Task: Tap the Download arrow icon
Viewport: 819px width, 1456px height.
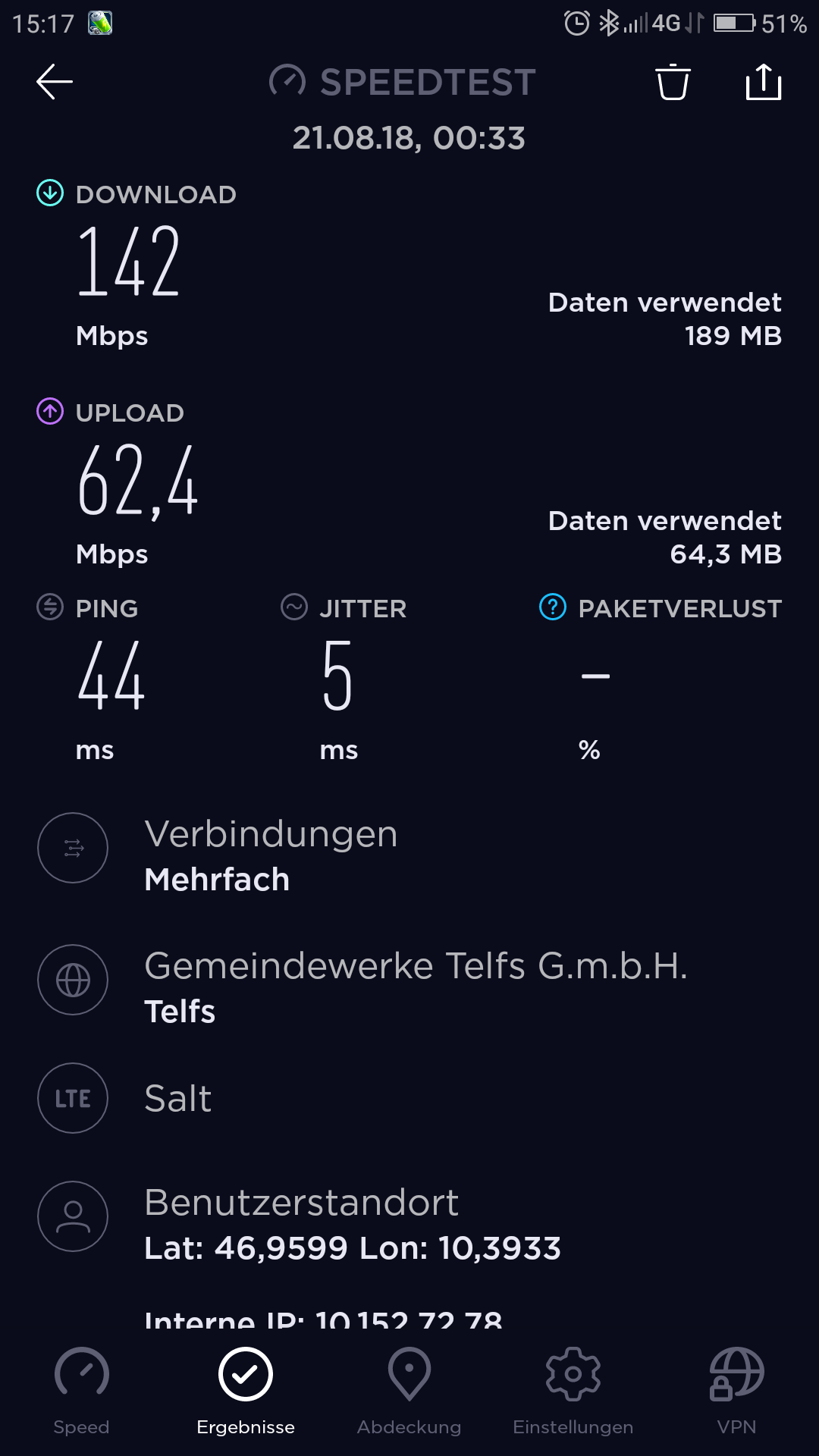Action: [x=49, y=194]
